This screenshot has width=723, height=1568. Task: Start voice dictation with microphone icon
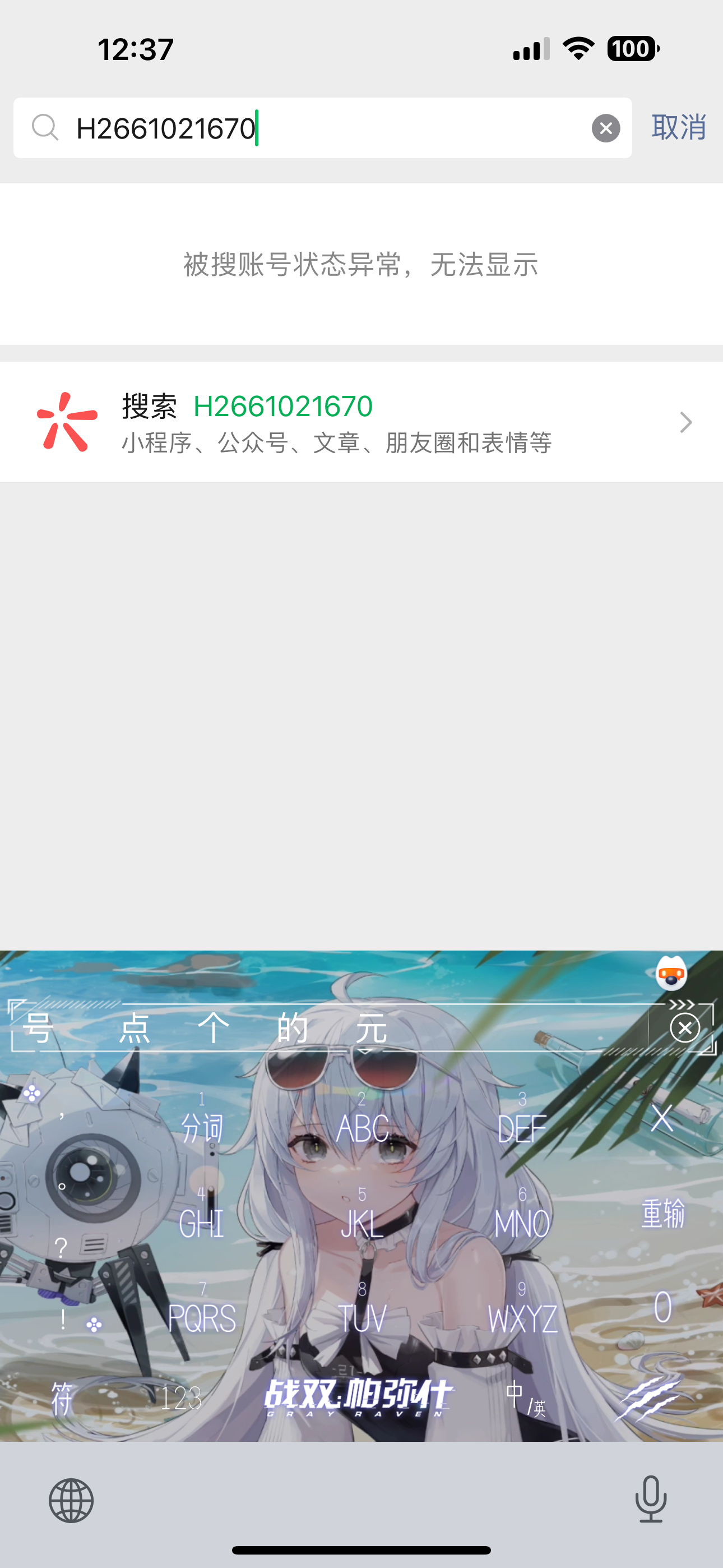point(651,1499)
